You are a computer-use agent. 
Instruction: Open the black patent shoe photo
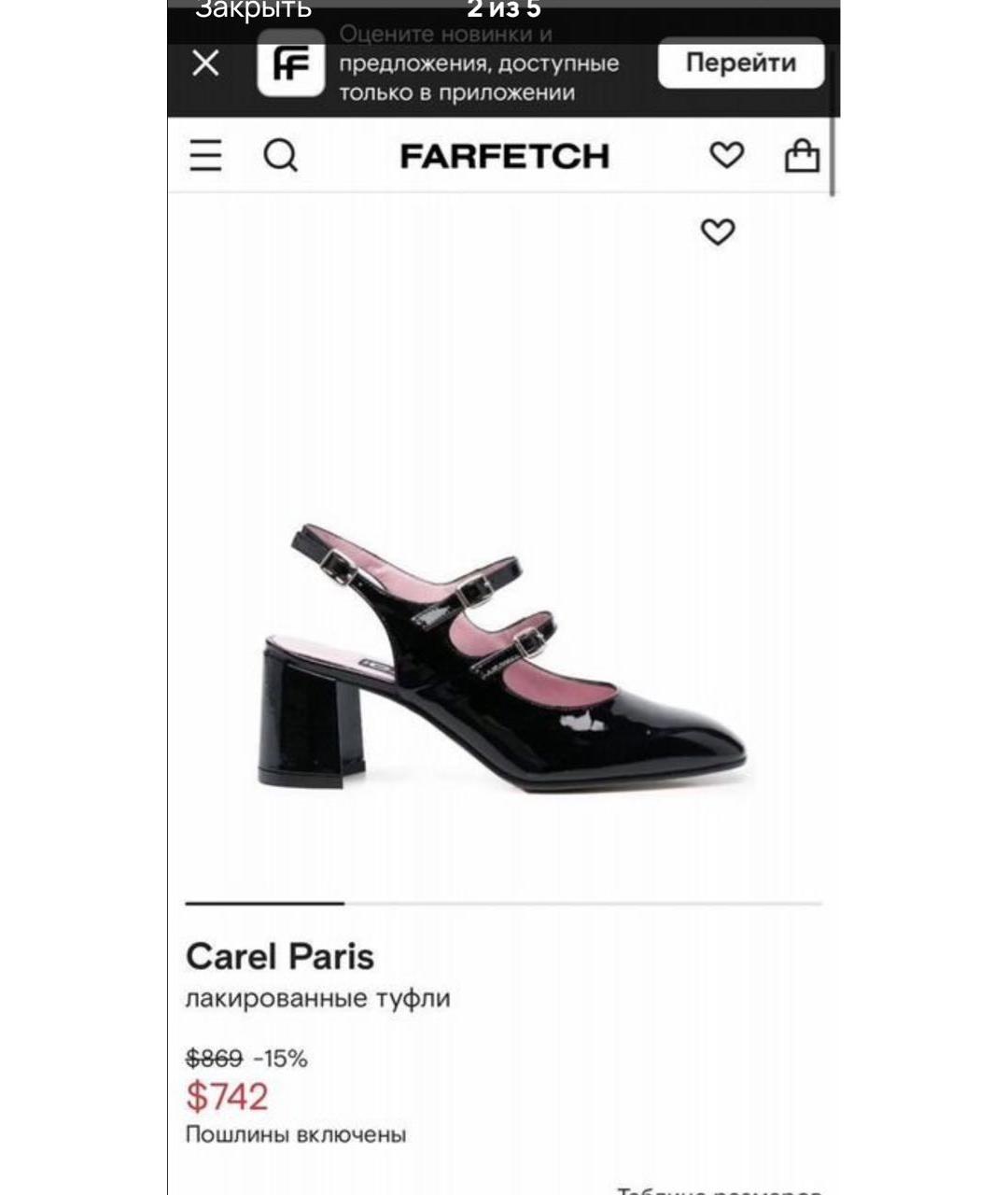(502, 658)
